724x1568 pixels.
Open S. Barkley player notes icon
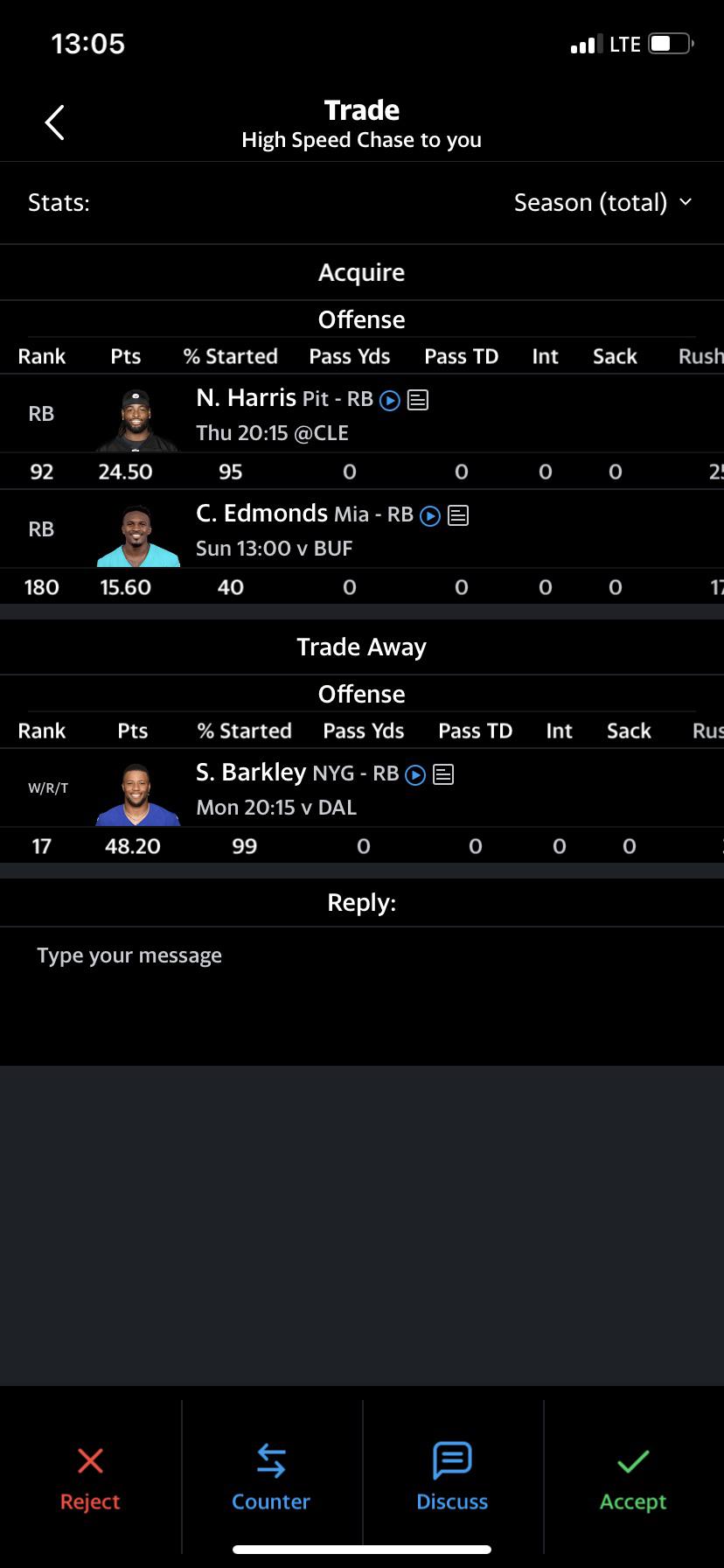click(443, 774)
